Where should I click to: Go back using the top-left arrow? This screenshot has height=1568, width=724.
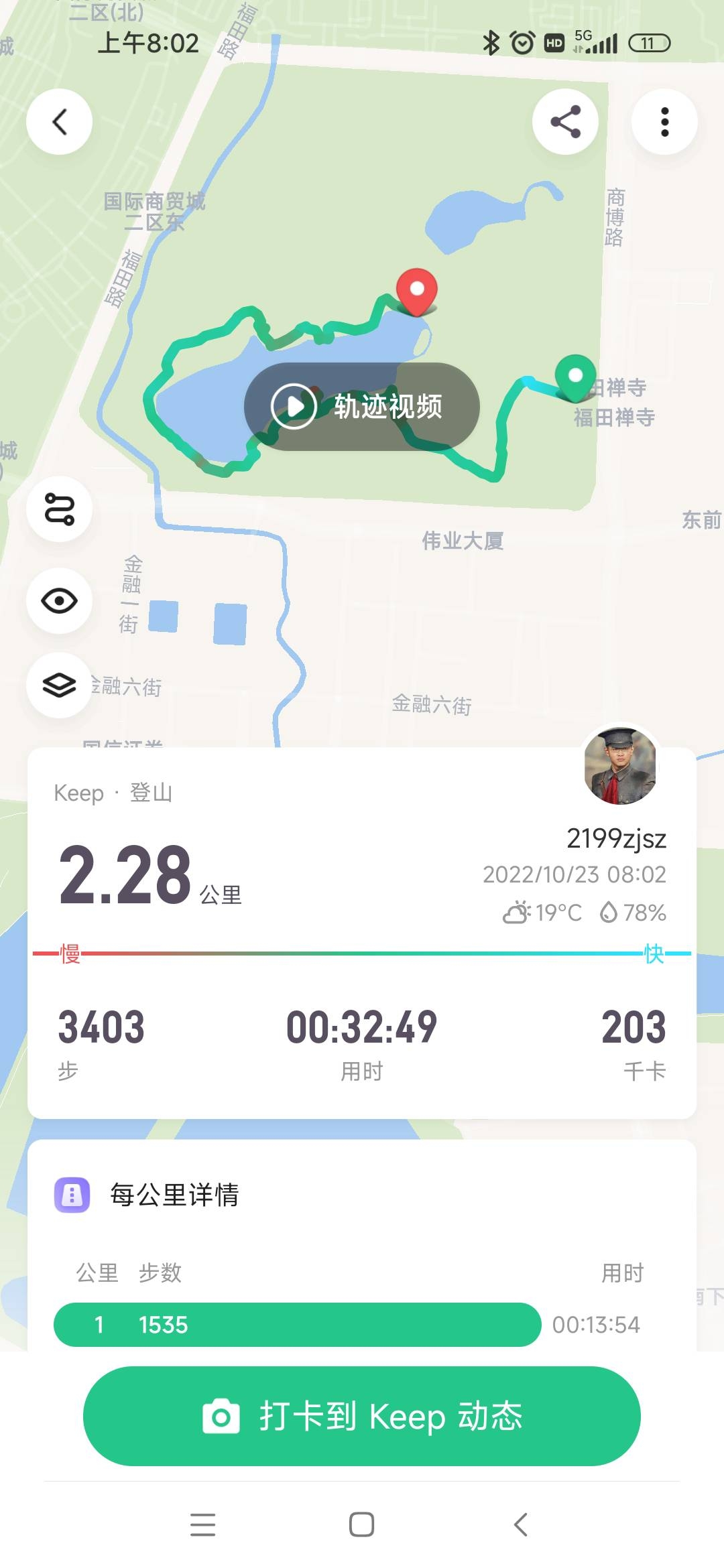[60, 122]
